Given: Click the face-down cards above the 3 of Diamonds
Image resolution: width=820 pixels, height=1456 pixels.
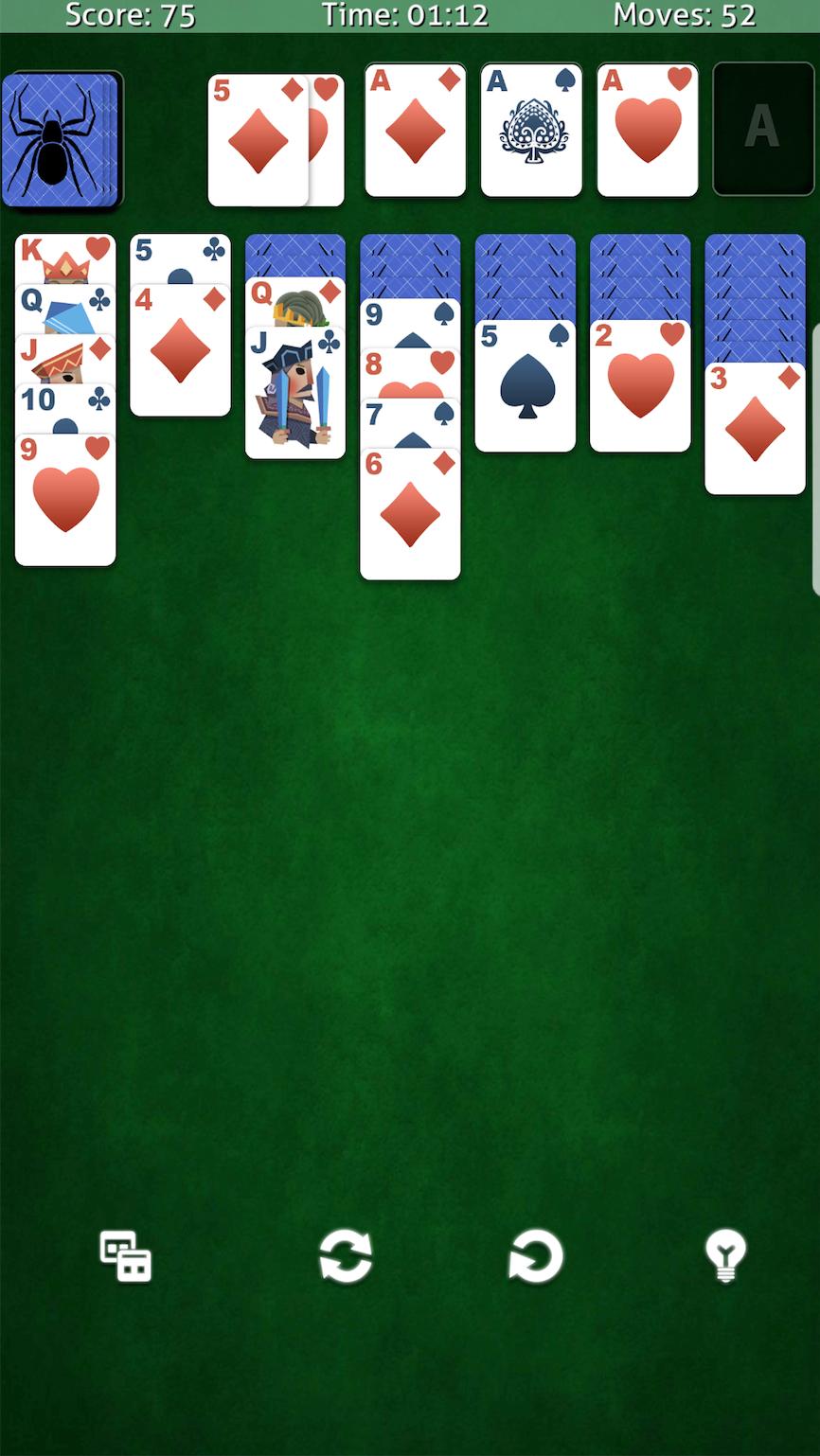Looking at the screenshot, I should pyautogui.click(x=754, y=284).
